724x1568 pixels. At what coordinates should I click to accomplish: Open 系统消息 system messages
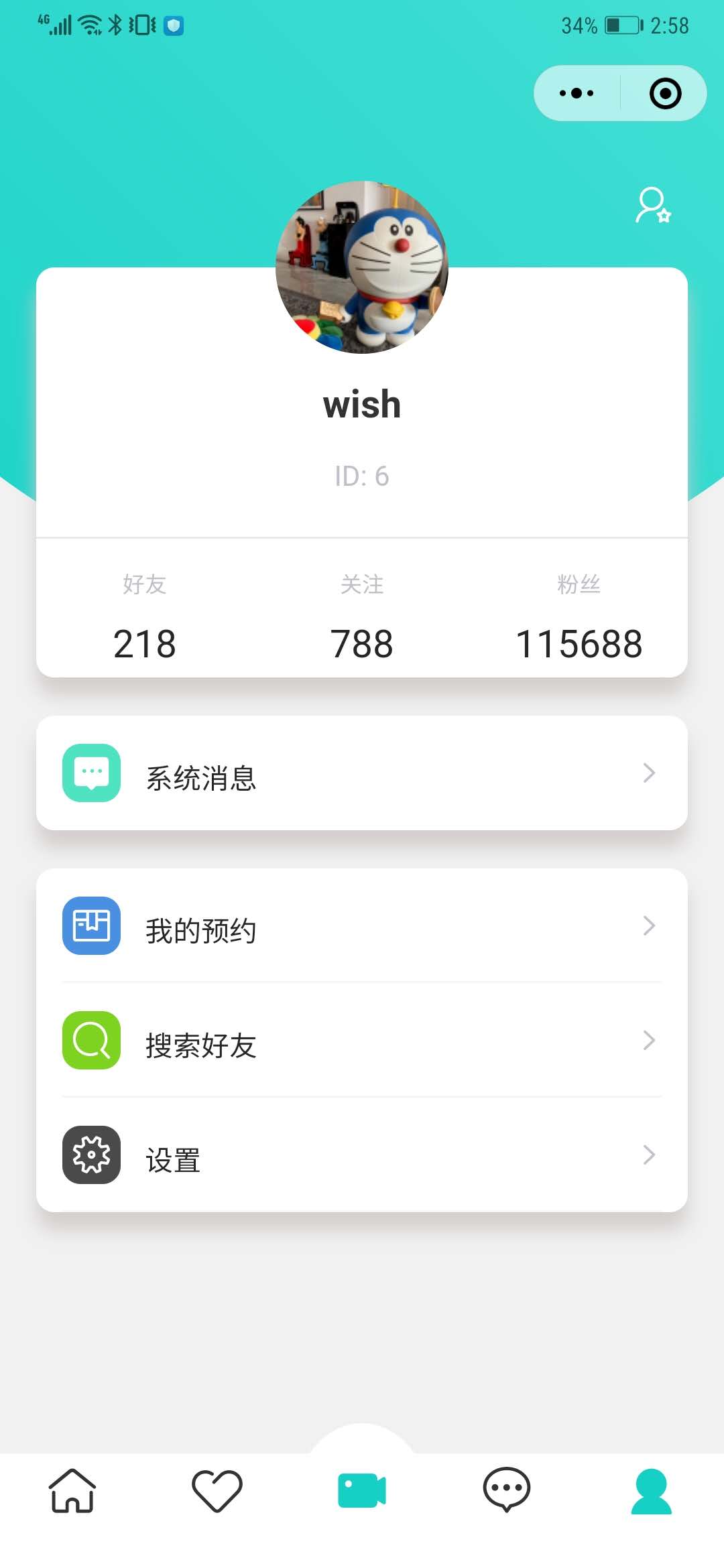pos(362,773)
